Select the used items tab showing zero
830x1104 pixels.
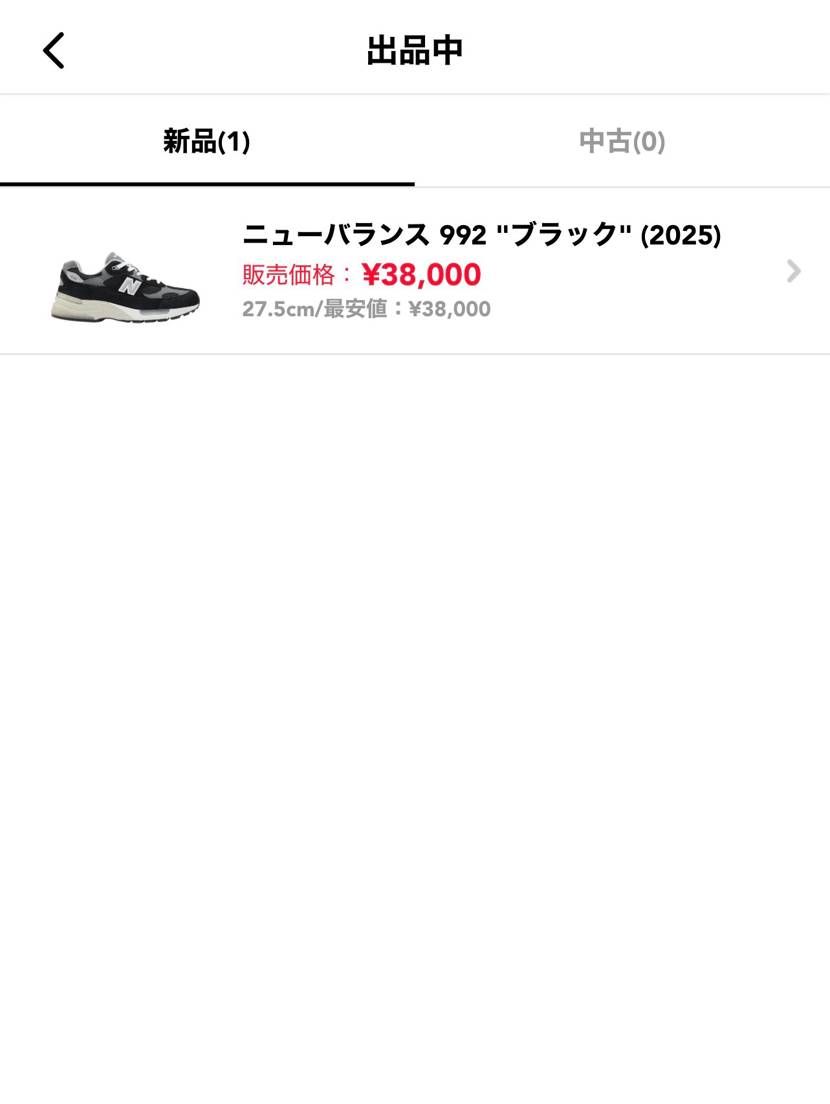point(621,141)
